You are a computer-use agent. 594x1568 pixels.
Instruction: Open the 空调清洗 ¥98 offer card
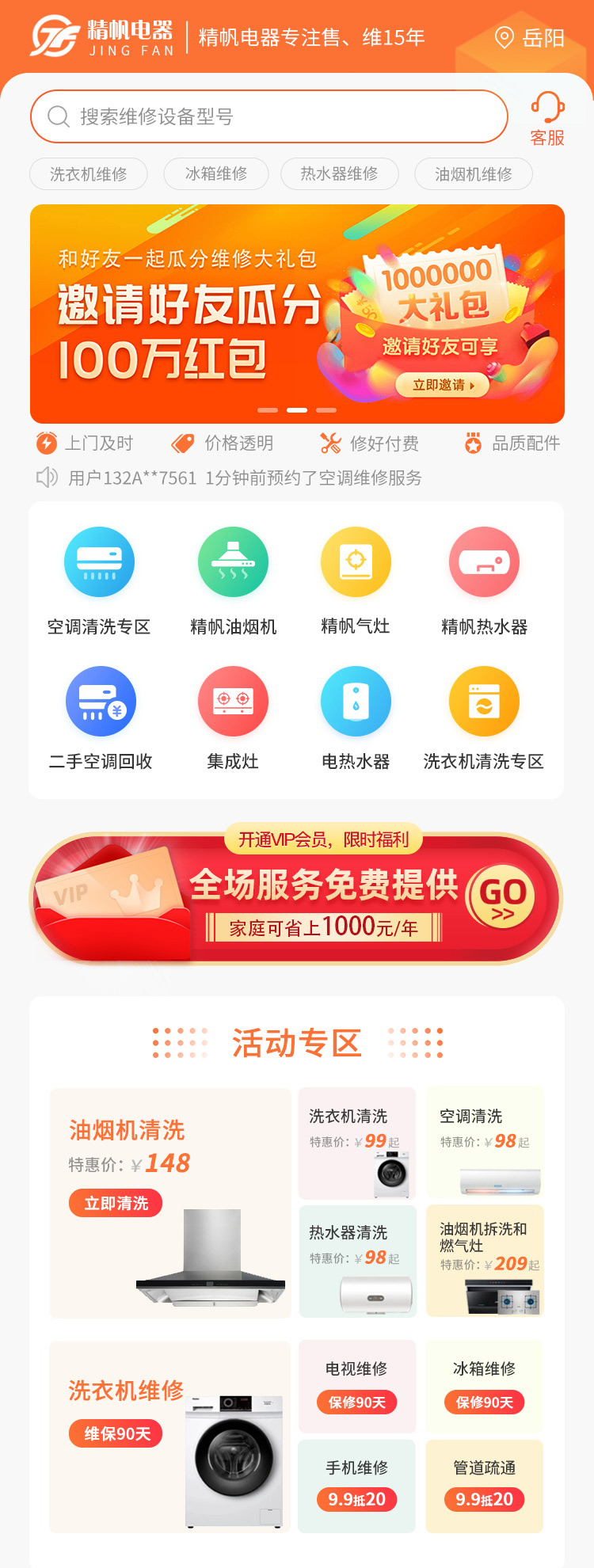(x=485, y=1142)
